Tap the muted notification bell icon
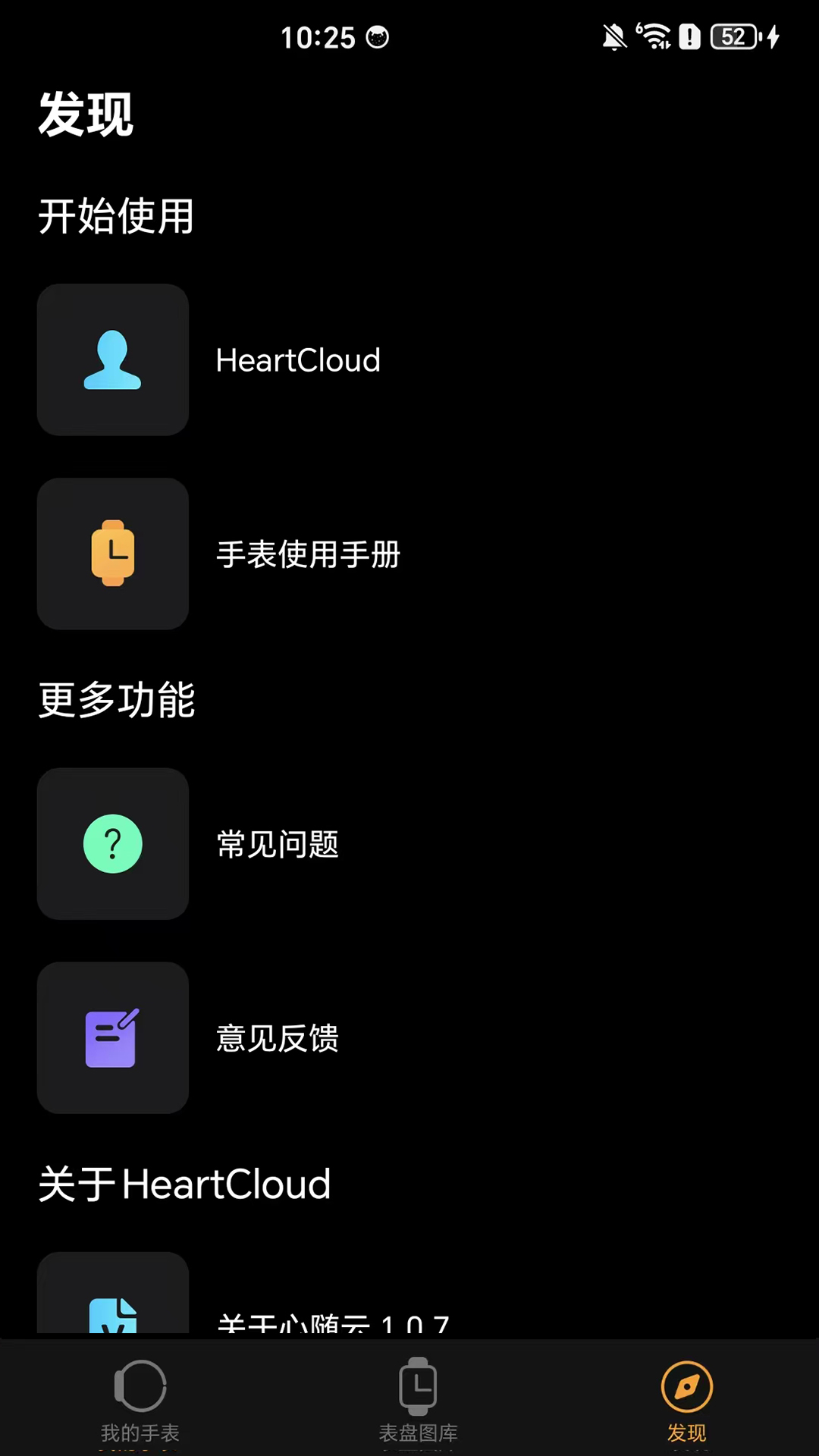Screen dimensions: 819x1456 [614, 36]
